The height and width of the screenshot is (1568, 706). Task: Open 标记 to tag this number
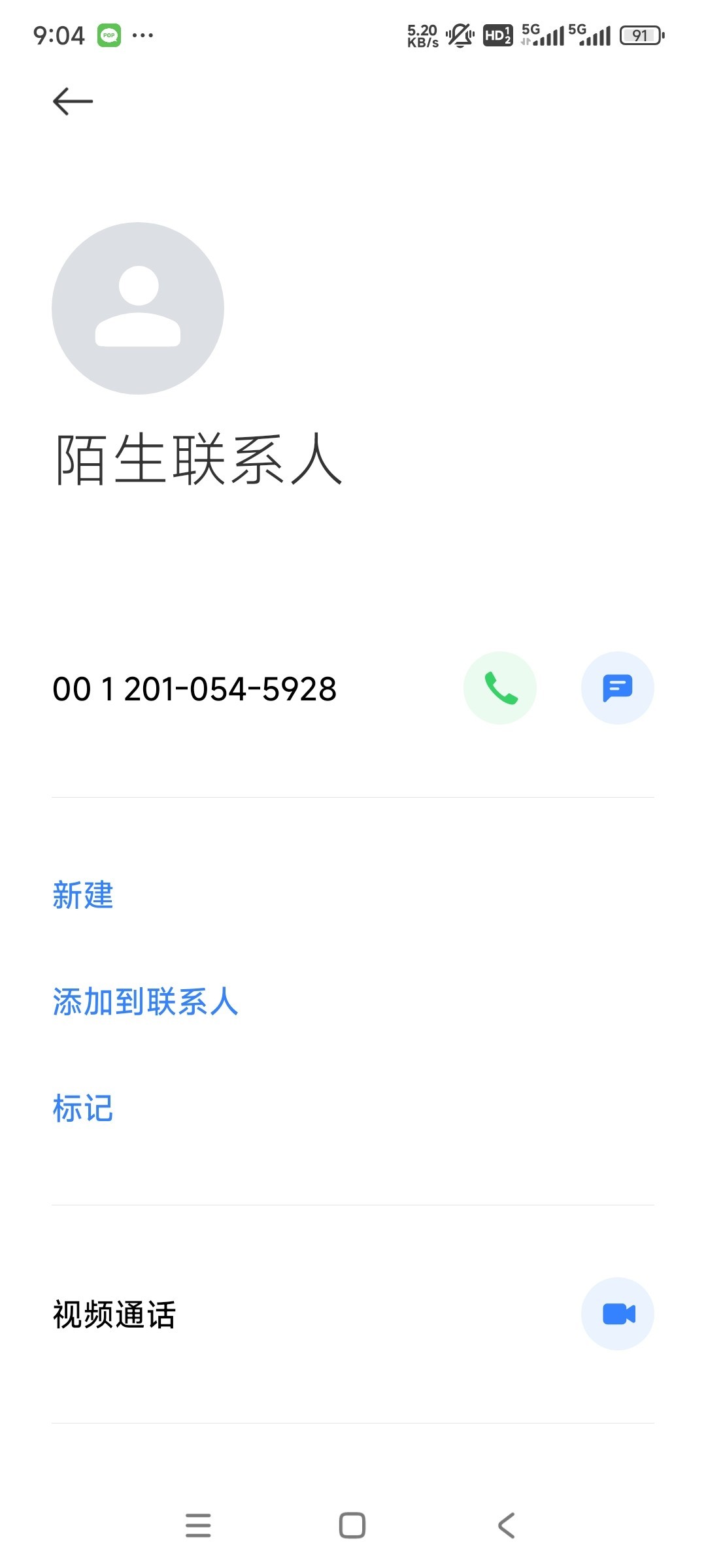83,1108
